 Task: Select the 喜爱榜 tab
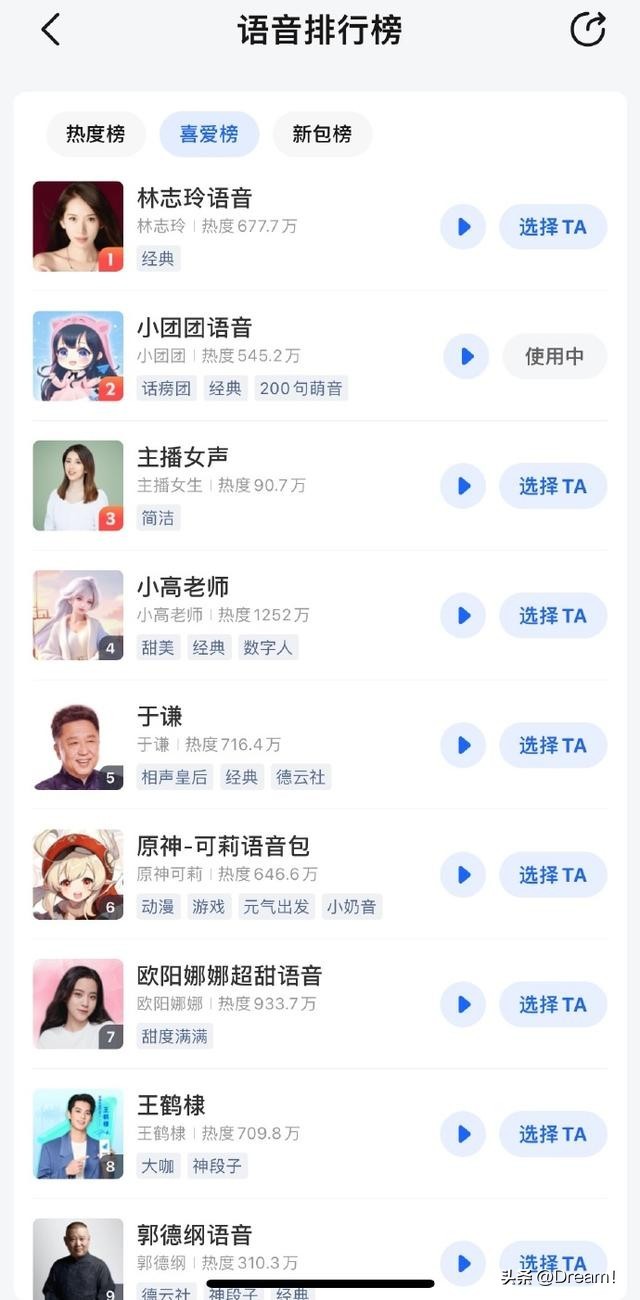coord(209,134)
